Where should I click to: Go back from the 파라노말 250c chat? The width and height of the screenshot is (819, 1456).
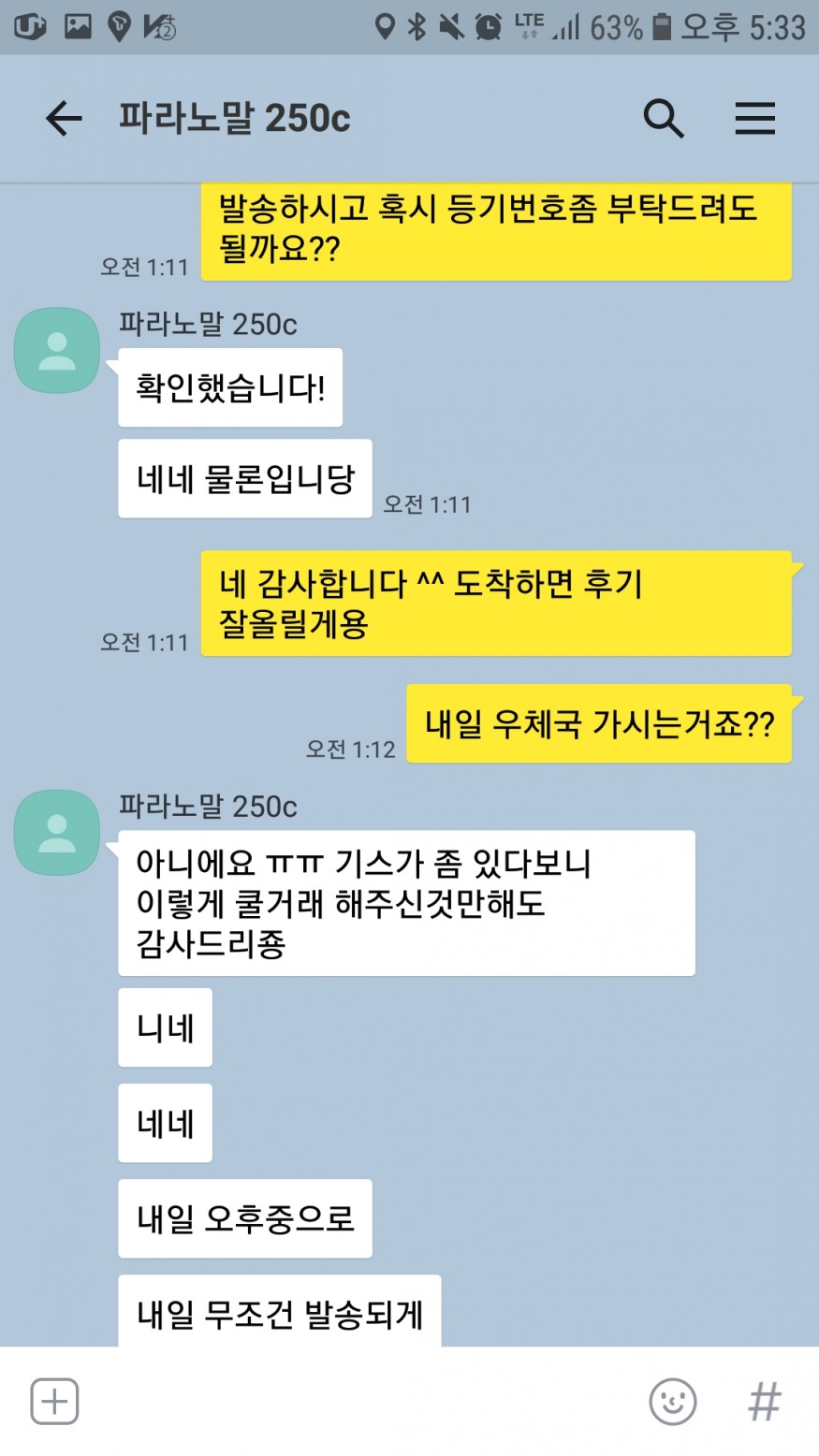coord(64,119)
